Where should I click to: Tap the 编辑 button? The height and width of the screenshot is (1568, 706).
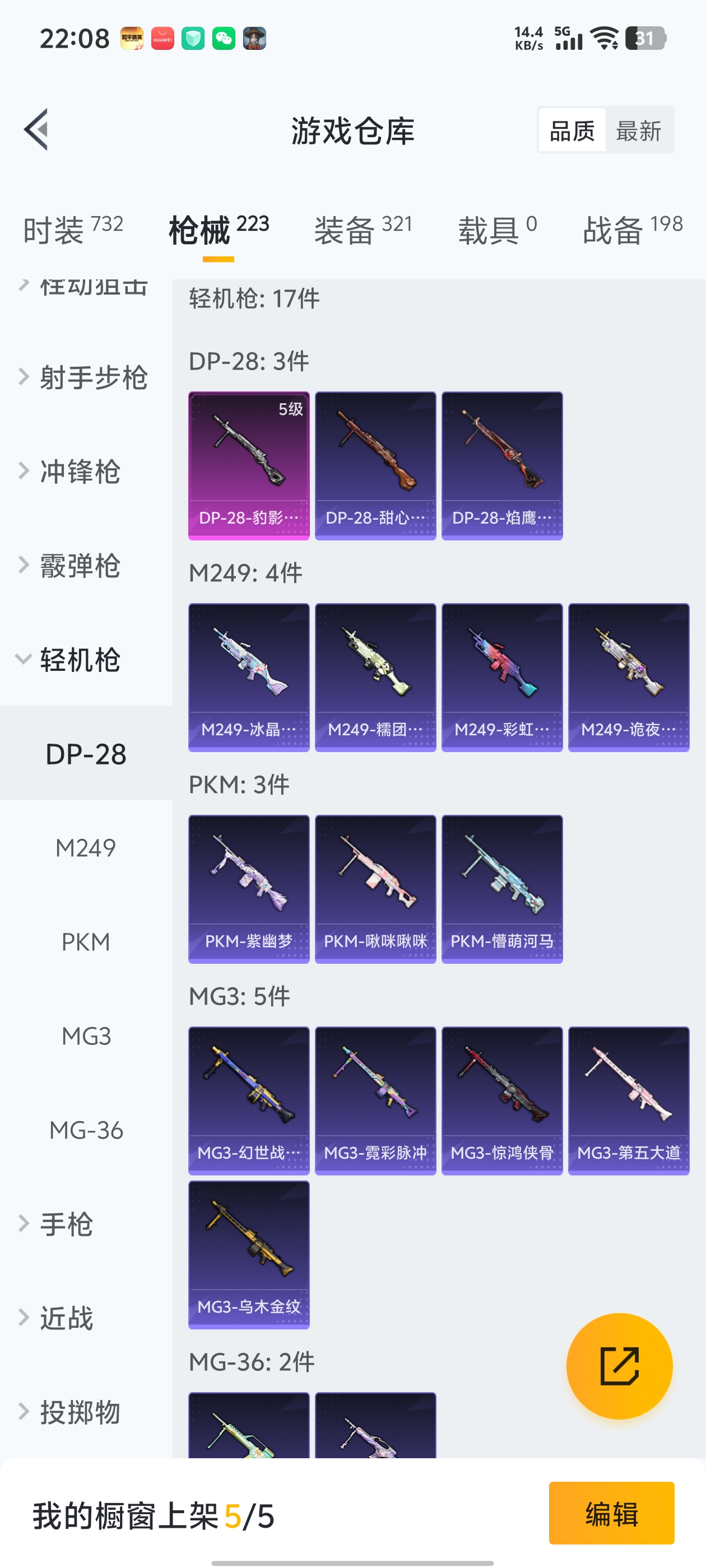point(611,1513)
